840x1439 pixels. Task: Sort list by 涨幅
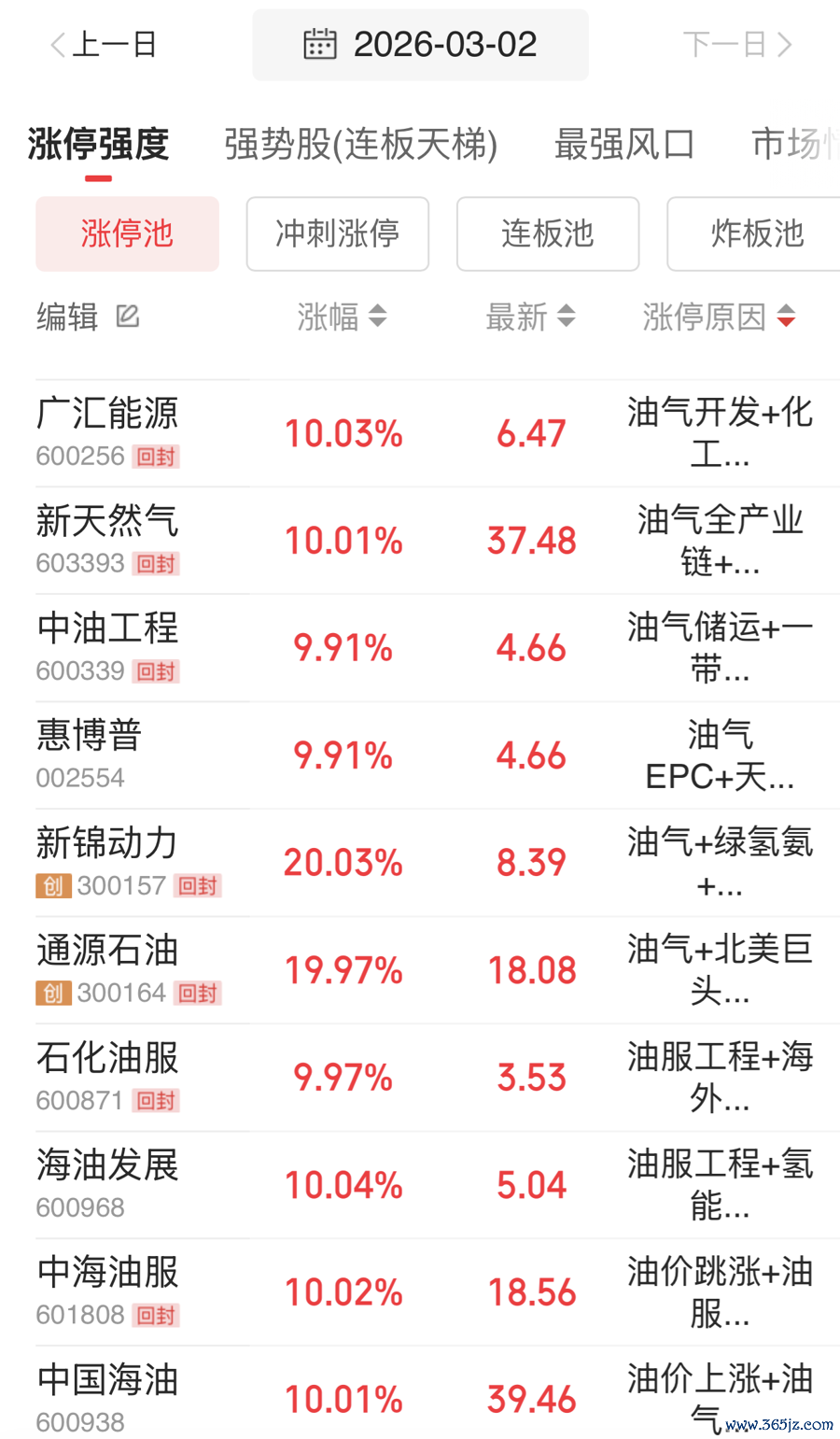342,317
